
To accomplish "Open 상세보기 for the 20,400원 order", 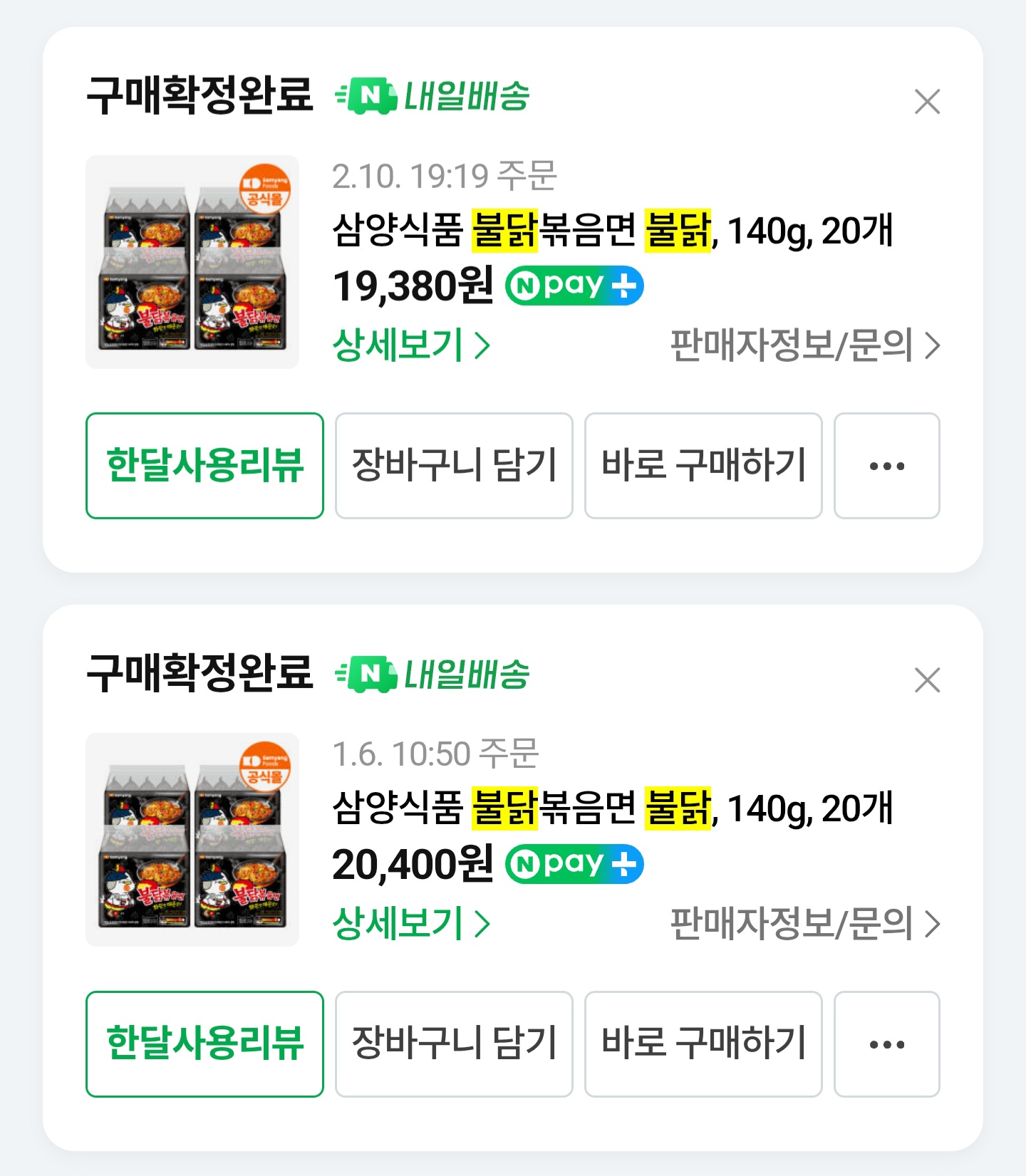I will [411, 924].
